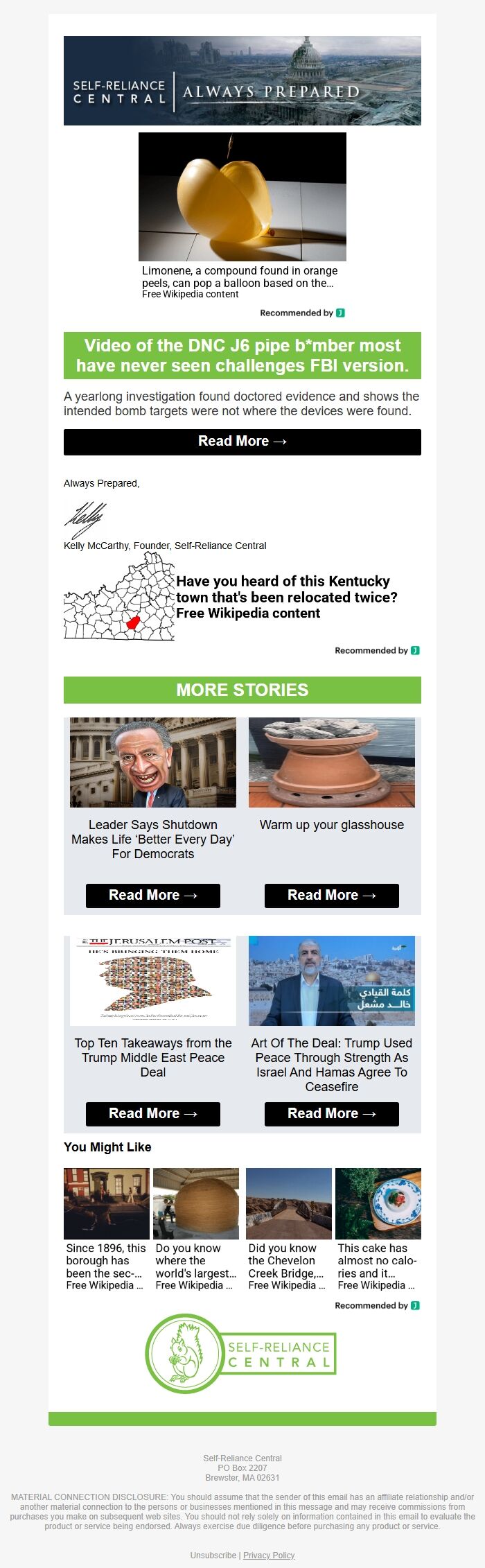View the Since 1896 borough recommendation
Screen dimensions: 485x1568
pyautogui.click(x=107, y=1229)
